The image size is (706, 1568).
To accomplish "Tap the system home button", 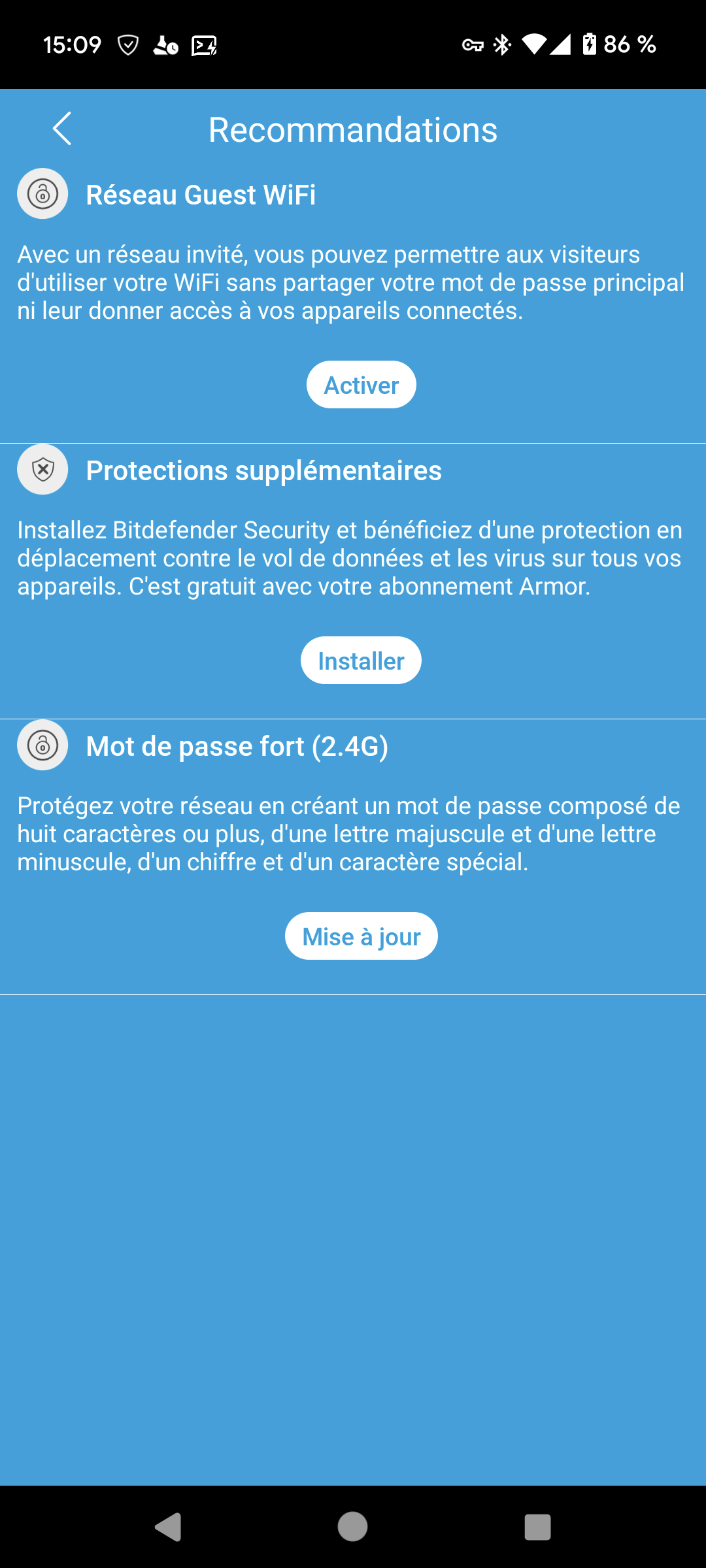I will [352, 1527].
